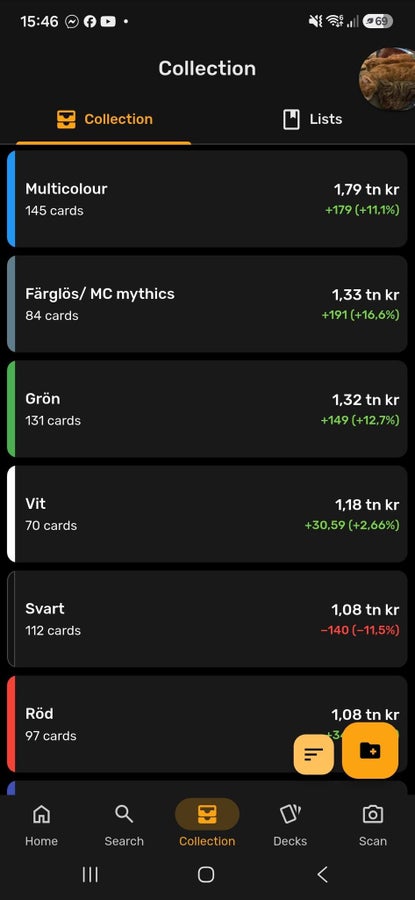Go to the Home tab
The image size is (415, 900).
point(41,825)
